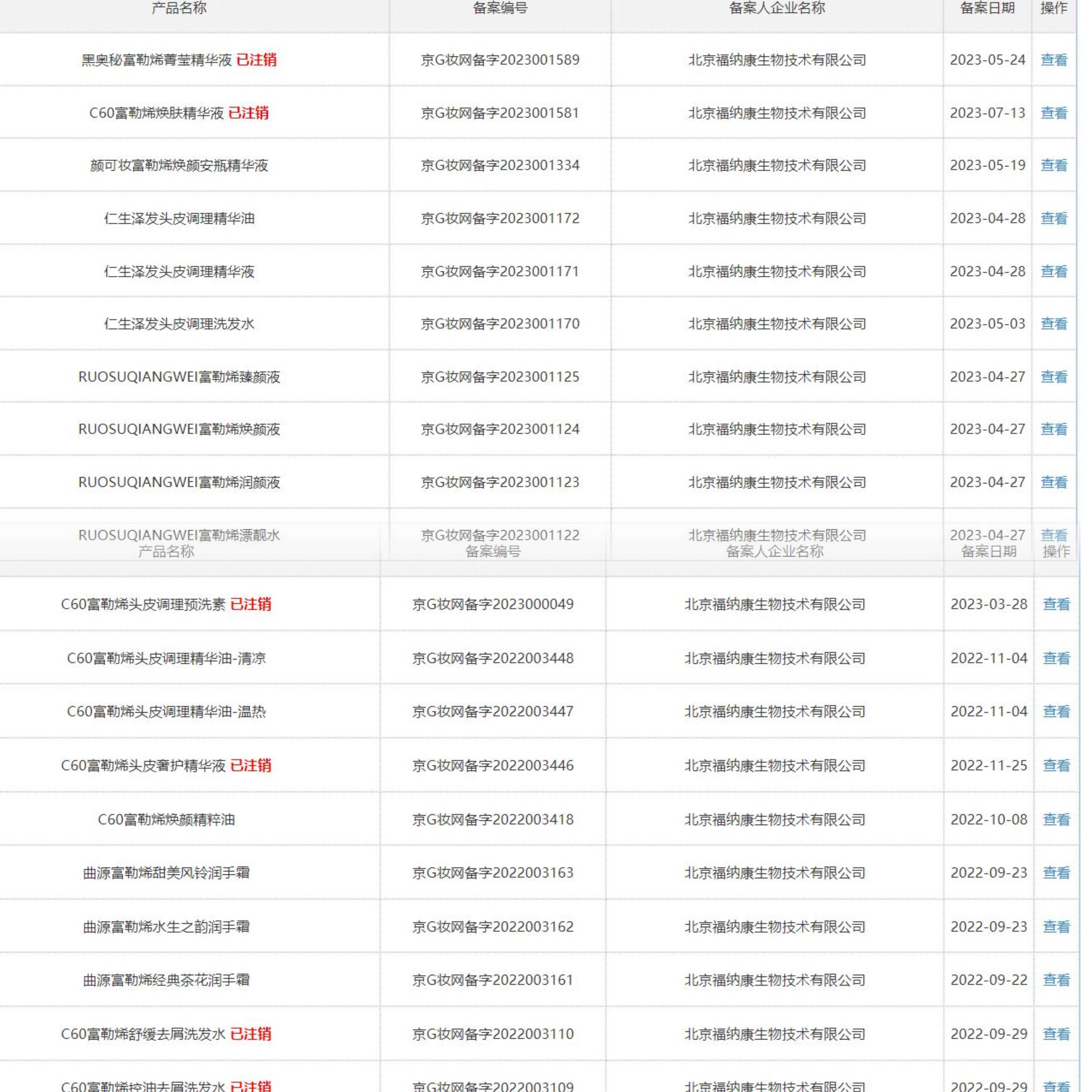Tap 查看 for 曲源富勒烯甜美风铃润手霜
Image resolution: width=1092 pixels, height=1092 pixels.
click(1056, 873)
